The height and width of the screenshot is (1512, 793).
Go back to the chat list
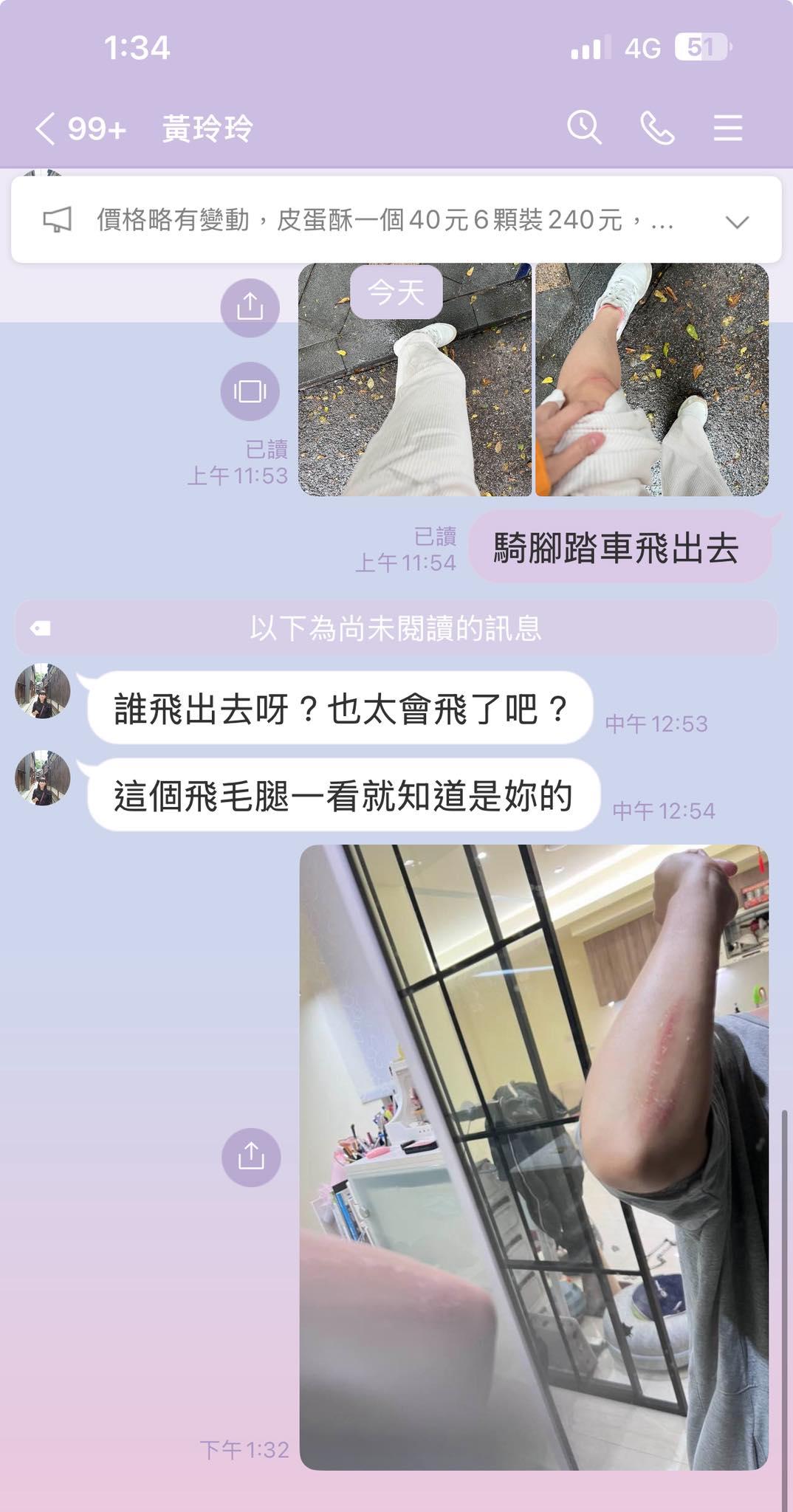tap(46, 129)
